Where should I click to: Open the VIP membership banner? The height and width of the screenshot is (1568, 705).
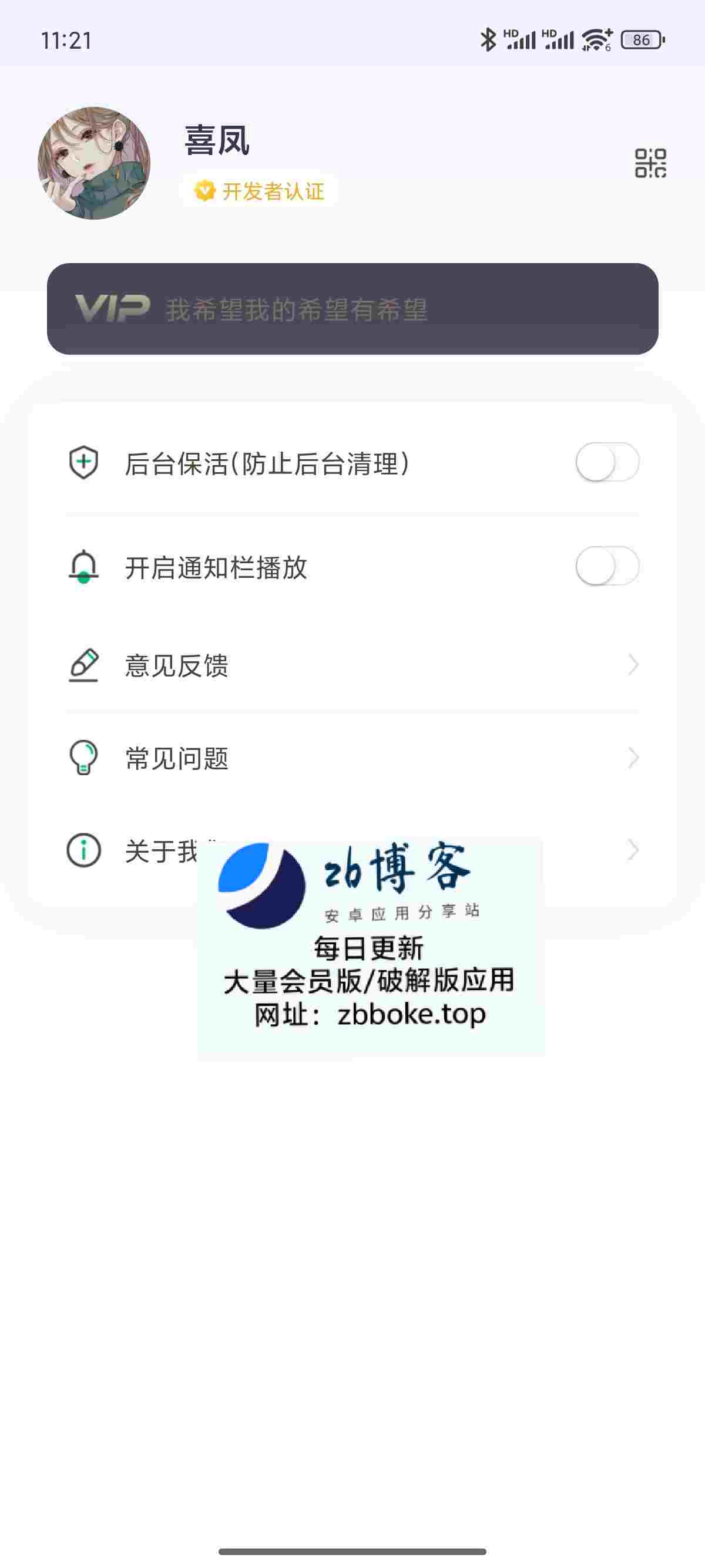352,309
